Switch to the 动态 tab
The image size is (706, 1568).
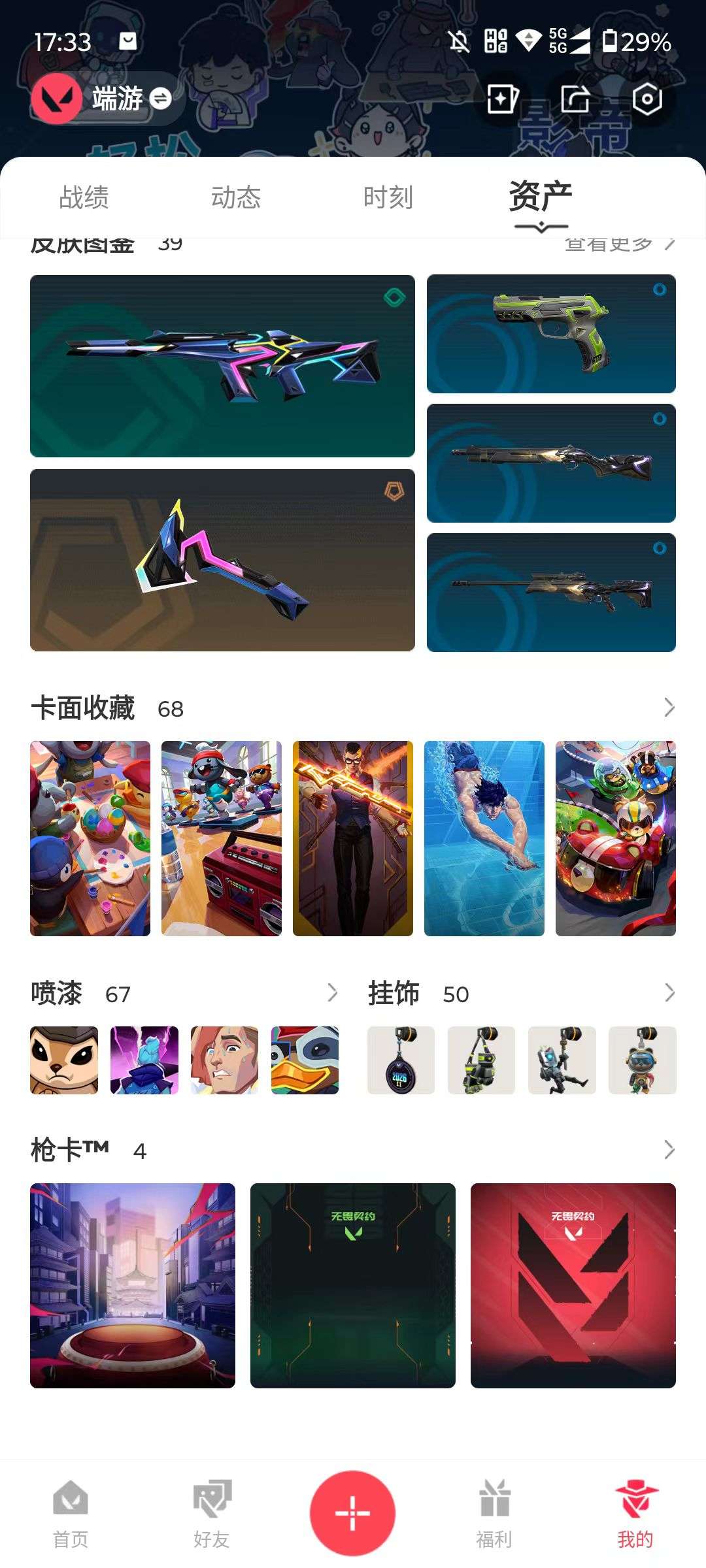click(x=237, y=197)
